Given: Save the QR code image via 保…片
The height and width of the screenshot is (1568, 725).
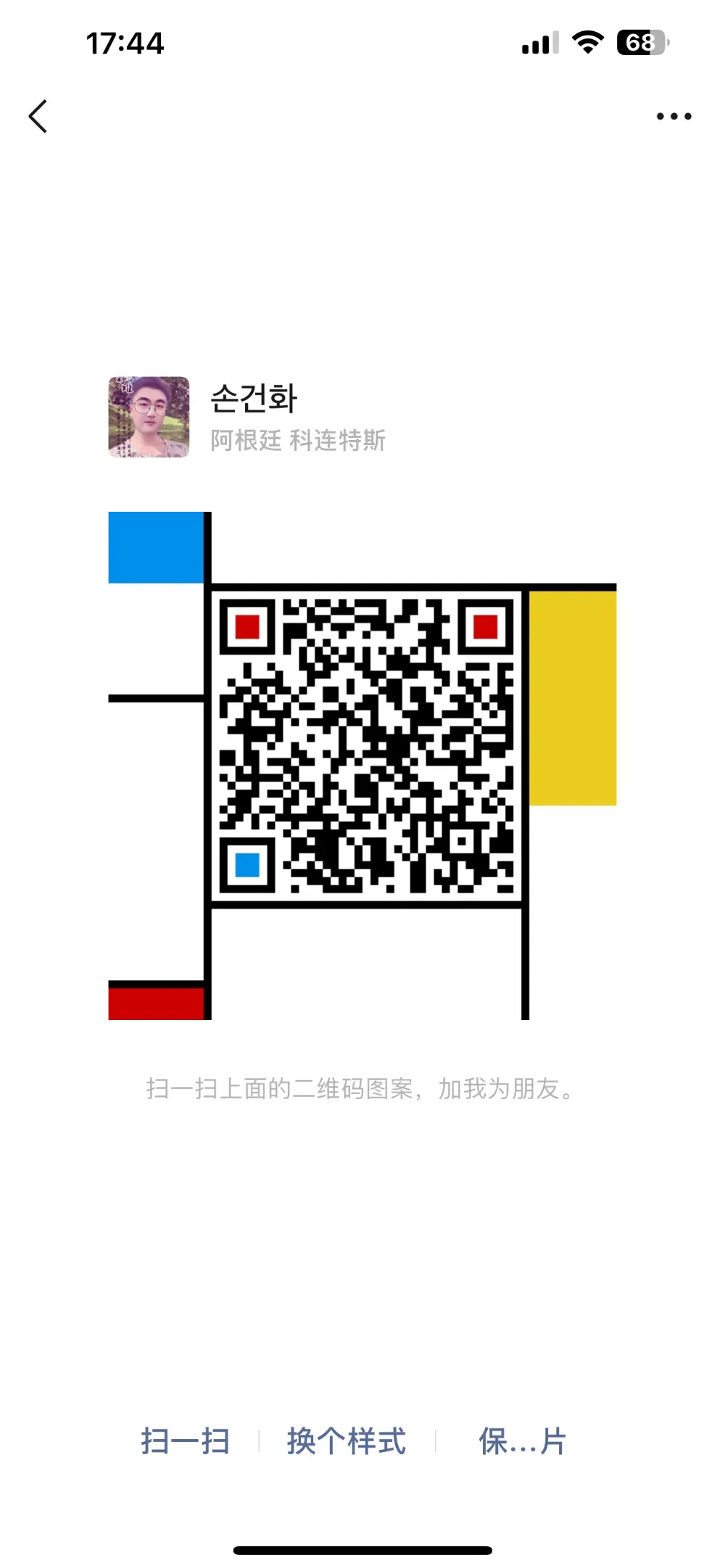Looking at the screenshot, I should 522,1440.
